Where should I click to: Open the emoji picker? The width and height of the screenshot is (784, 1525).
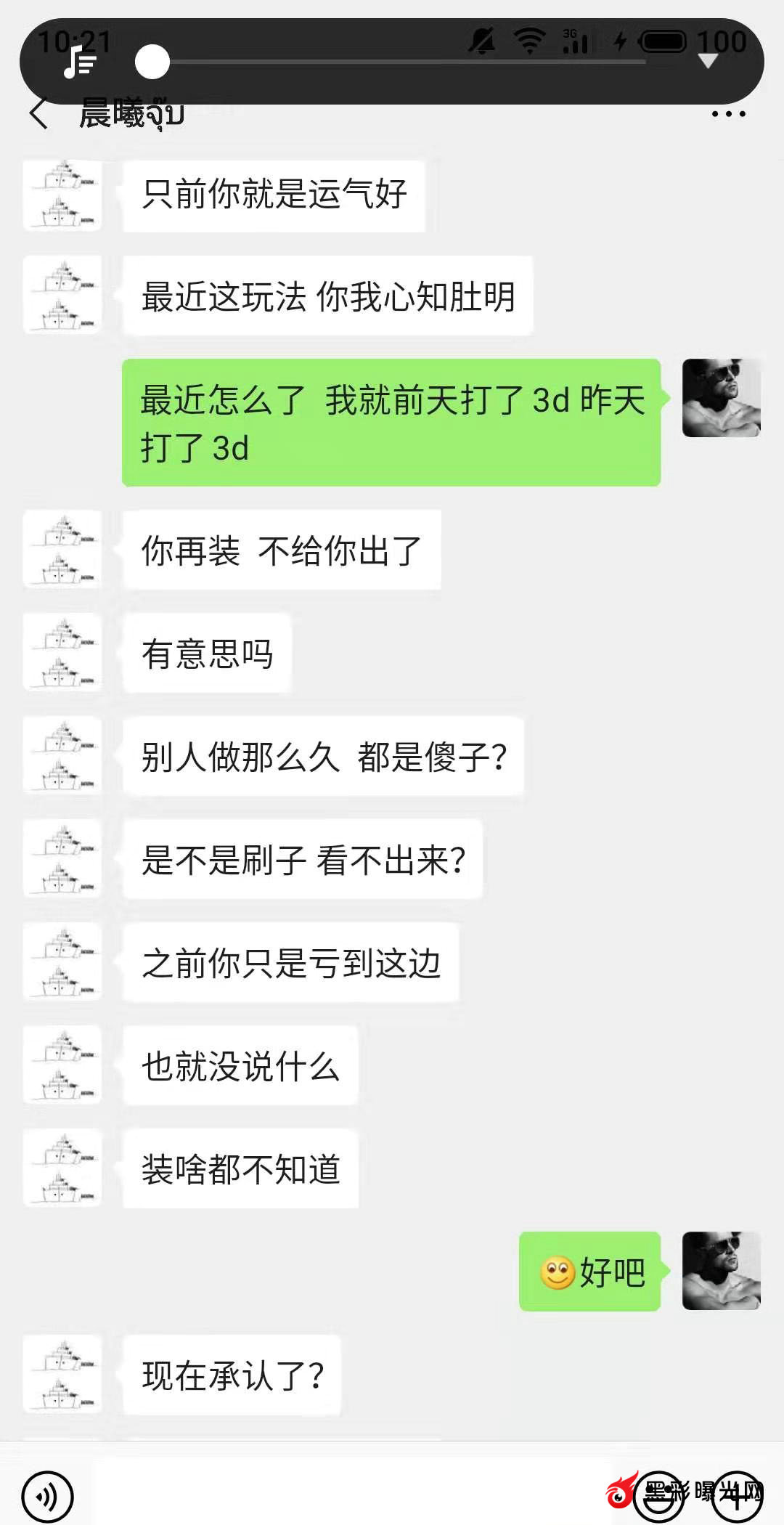tap(659, 1496)
